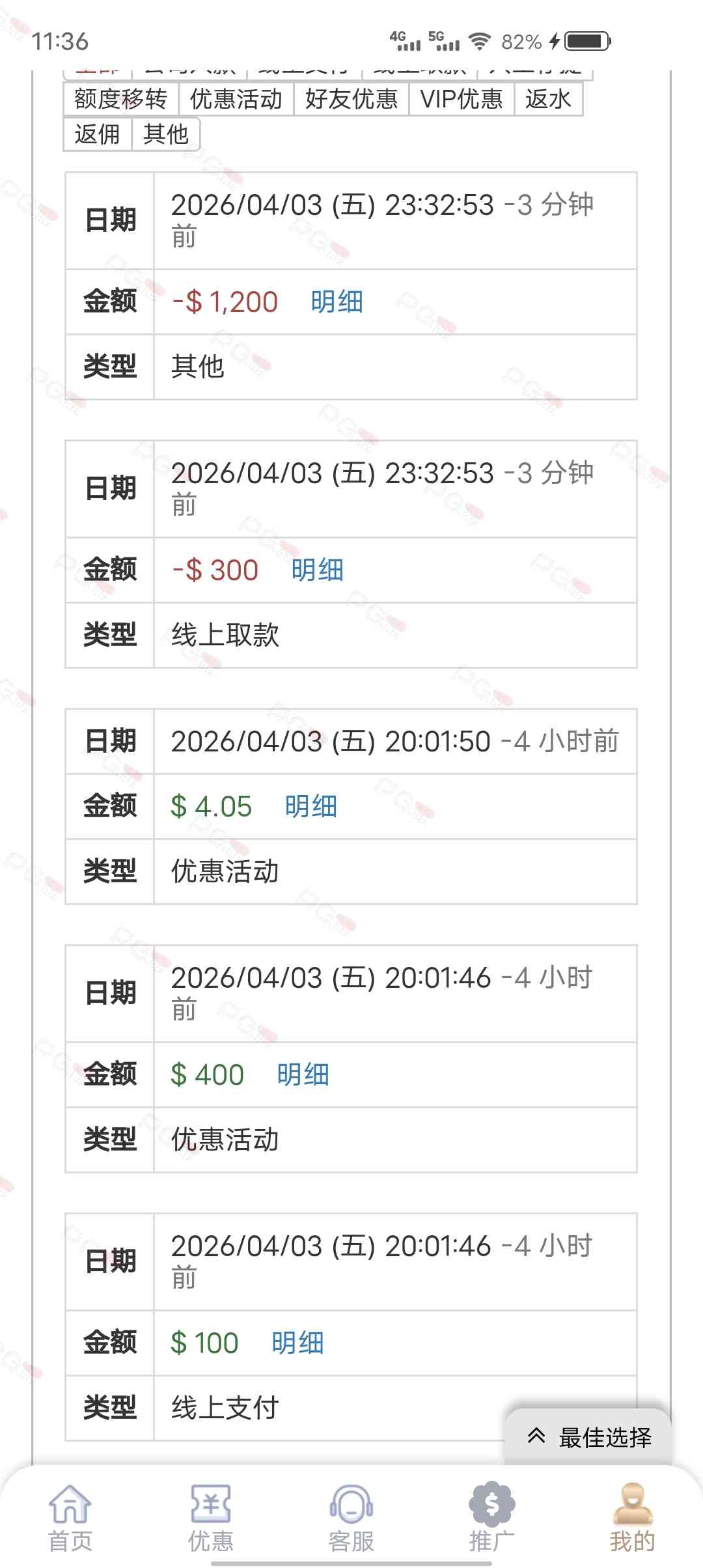Viewport: 703px width, 1568px height.
Task: View 明细 for the -$1,200 entry
Action: pos(337,302)
